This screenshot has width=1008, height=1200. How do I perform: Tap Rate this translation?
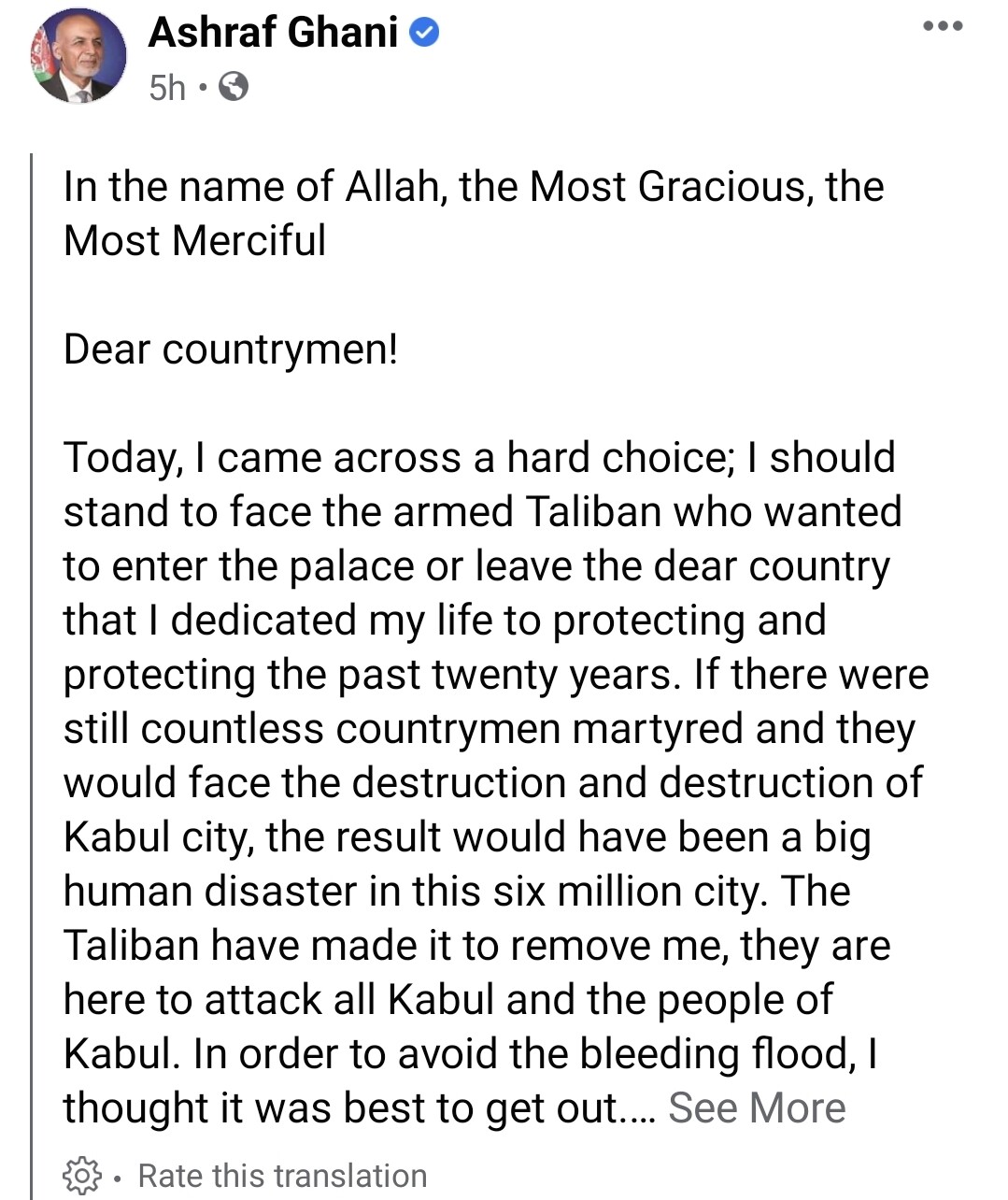[x=282, y=1175]
